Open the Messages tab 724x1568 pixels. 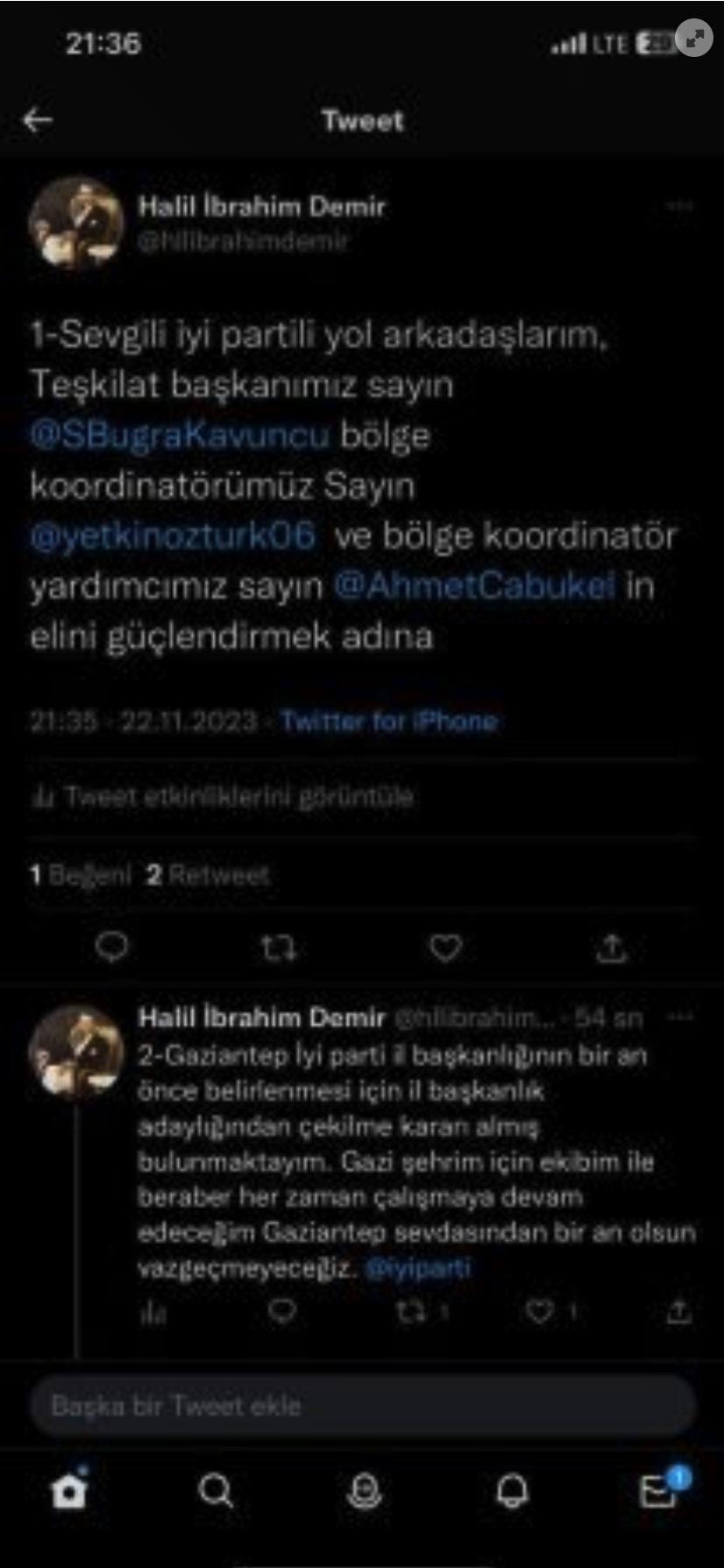[x=659, y=1490]
